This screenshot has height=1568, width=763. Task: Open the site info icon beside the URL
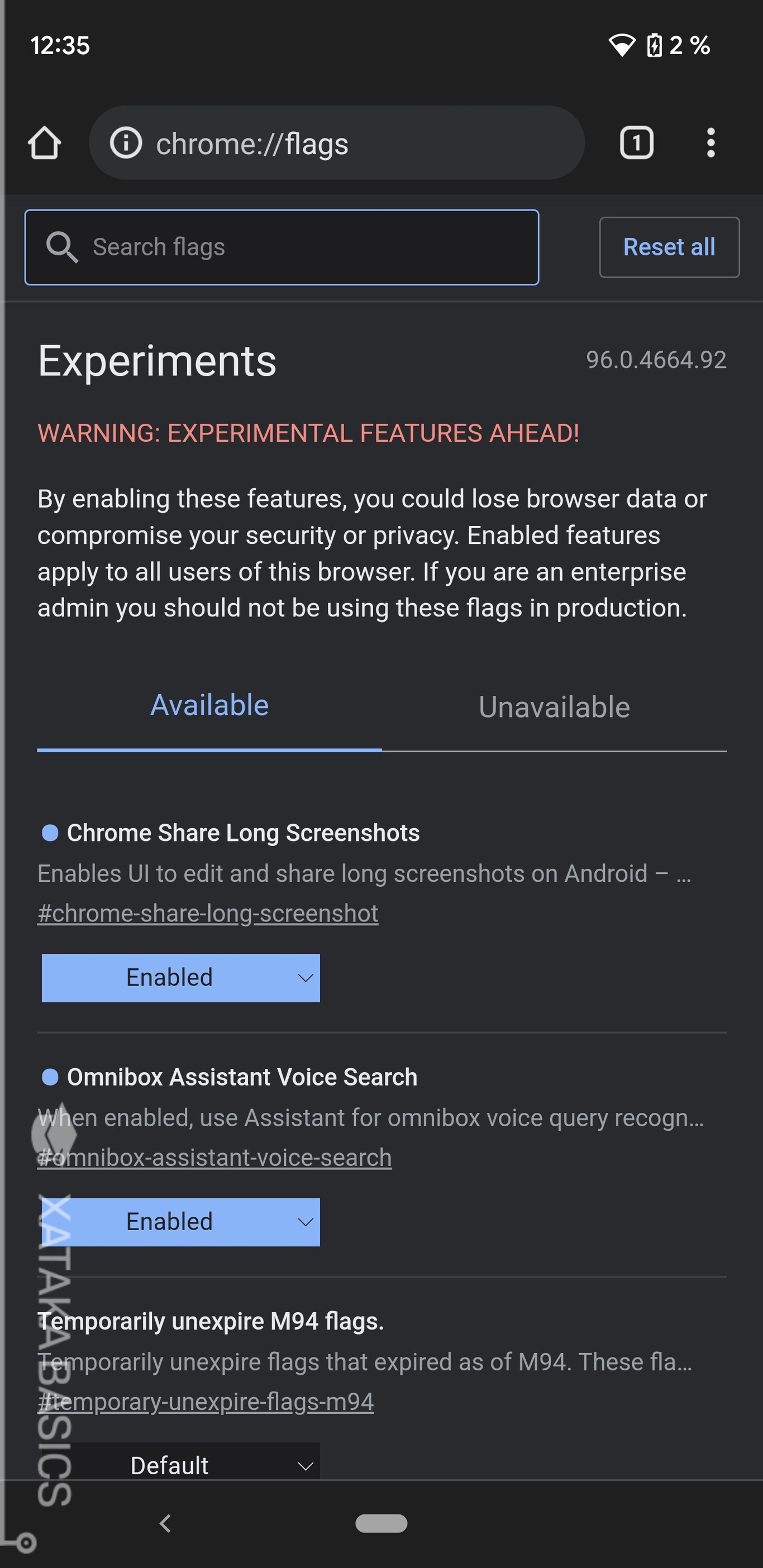coord(126,142)
